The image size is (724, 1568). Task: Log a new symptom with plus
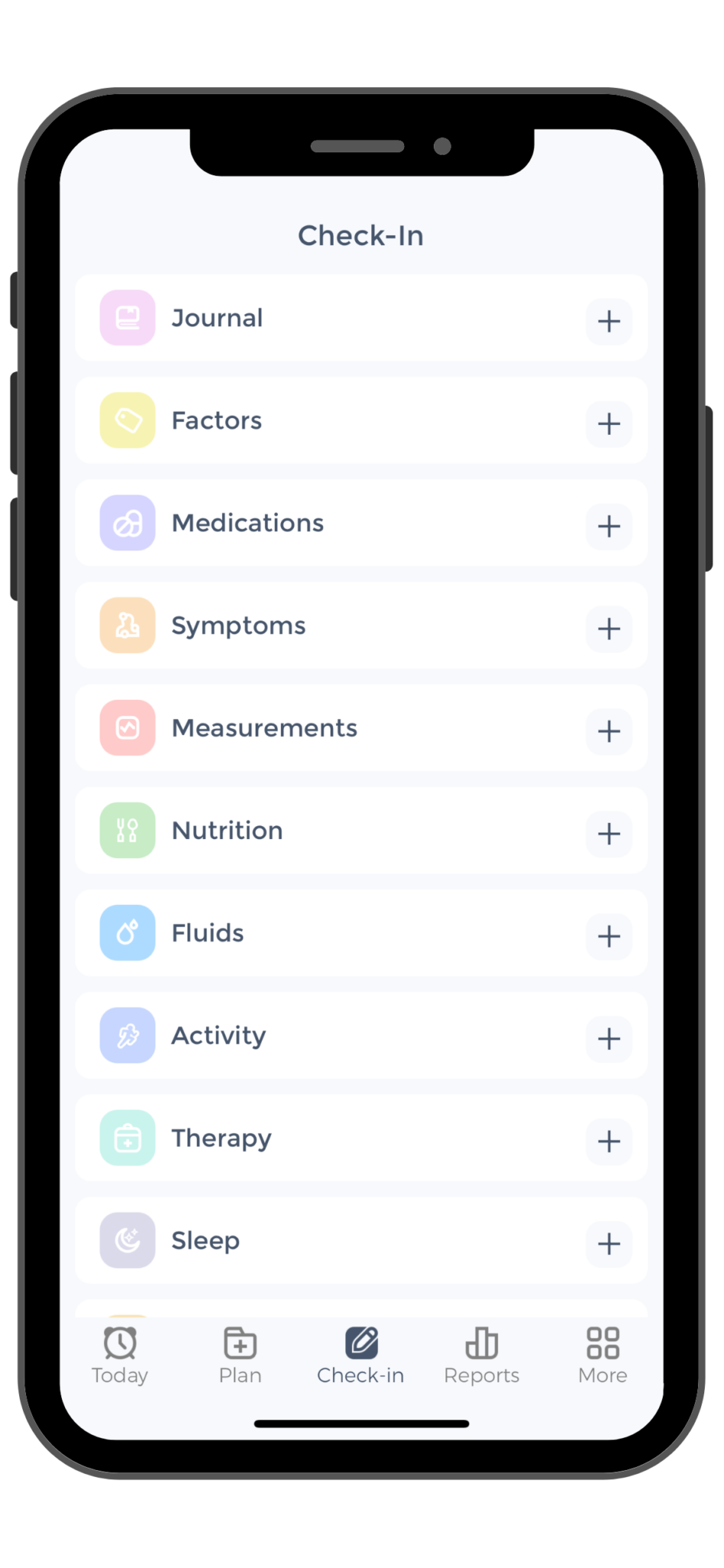click(x=608, y=629)
